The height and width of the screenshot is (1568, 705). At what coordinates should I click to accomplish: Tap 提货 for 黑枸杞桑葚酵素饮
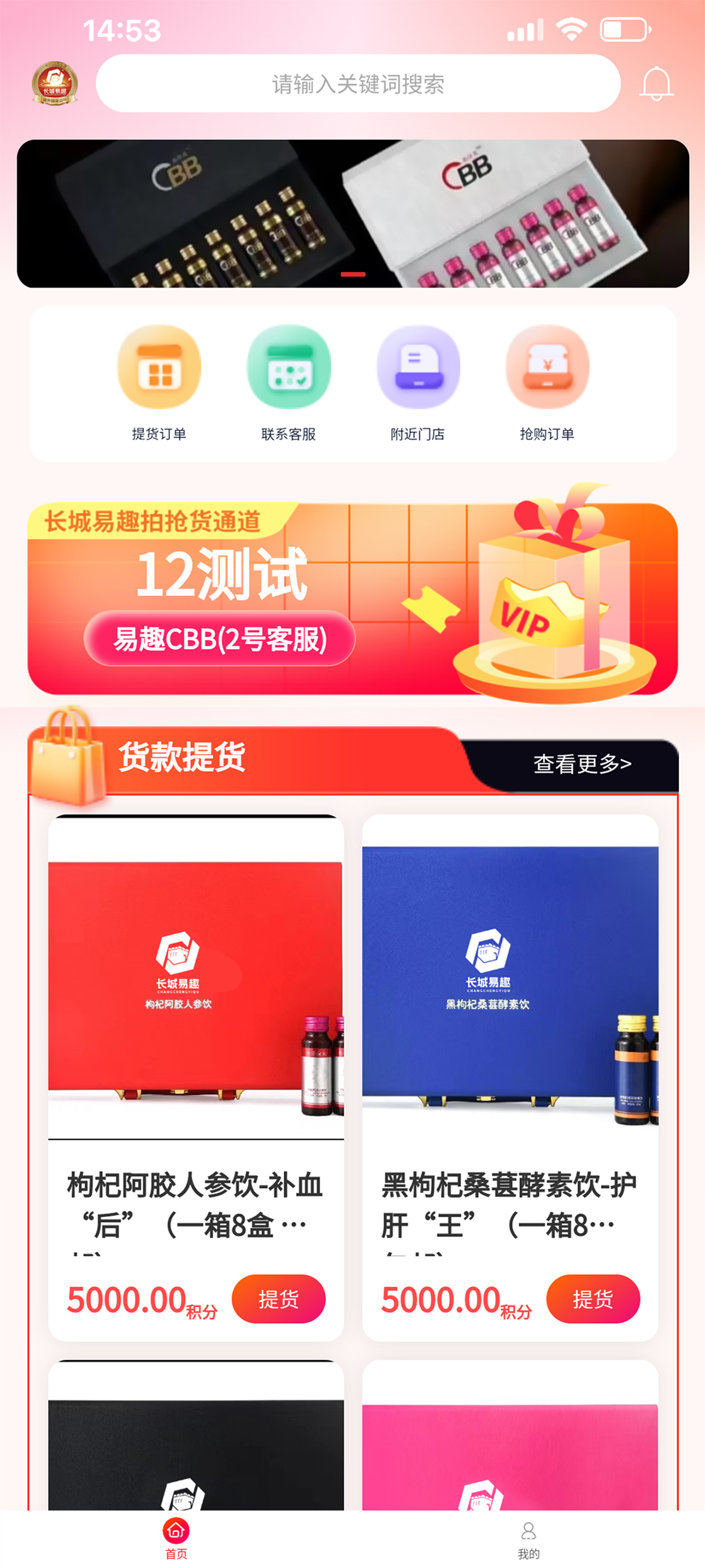[x=592, y=1299]
